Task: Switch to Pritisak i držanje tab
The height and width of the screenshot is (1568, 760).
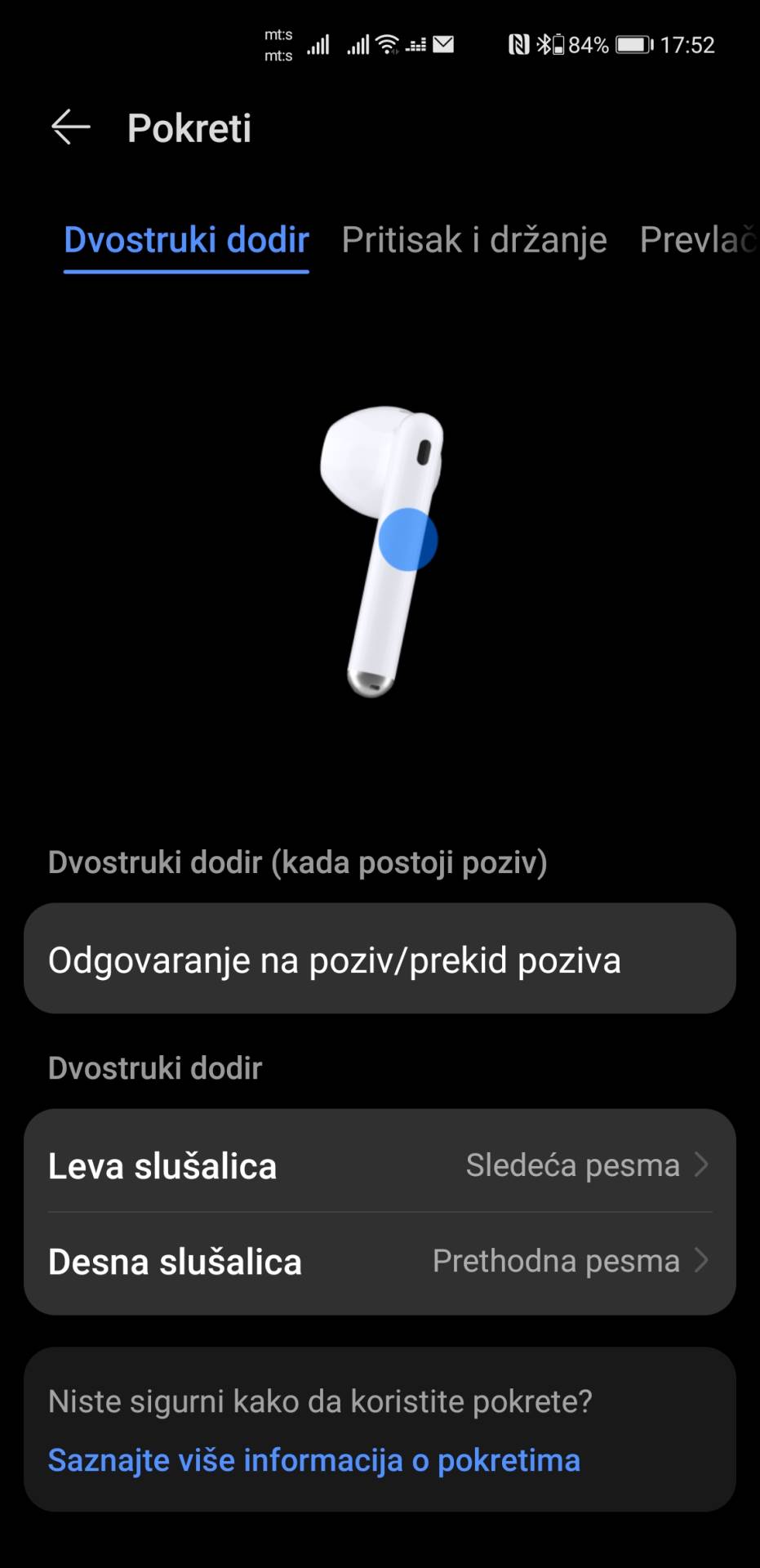Action: coord(474,239)
